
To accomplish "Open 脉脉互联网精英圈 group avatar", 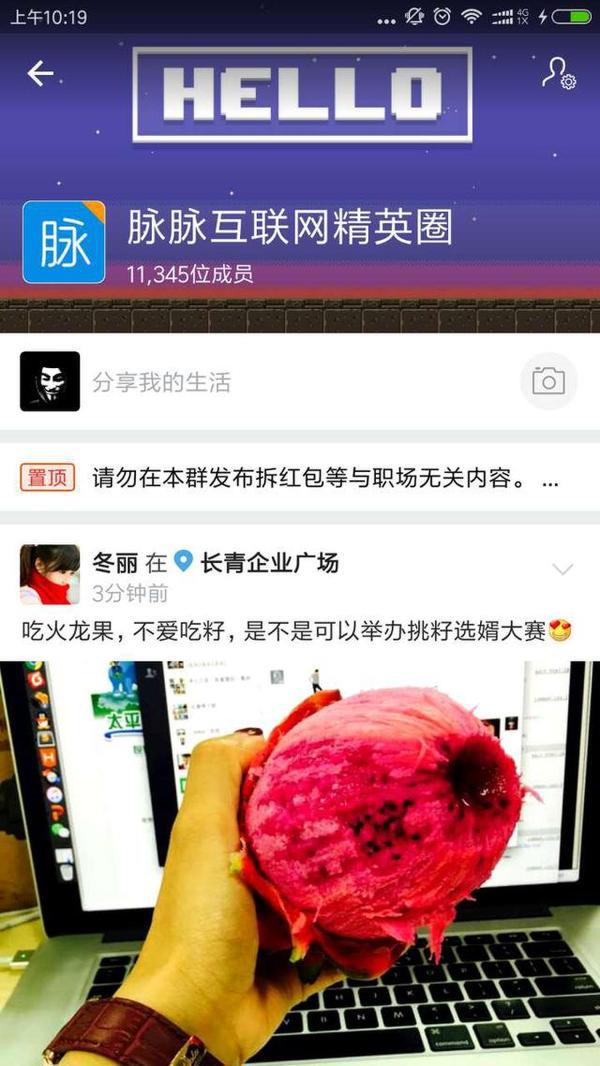I will coord(64,242).
